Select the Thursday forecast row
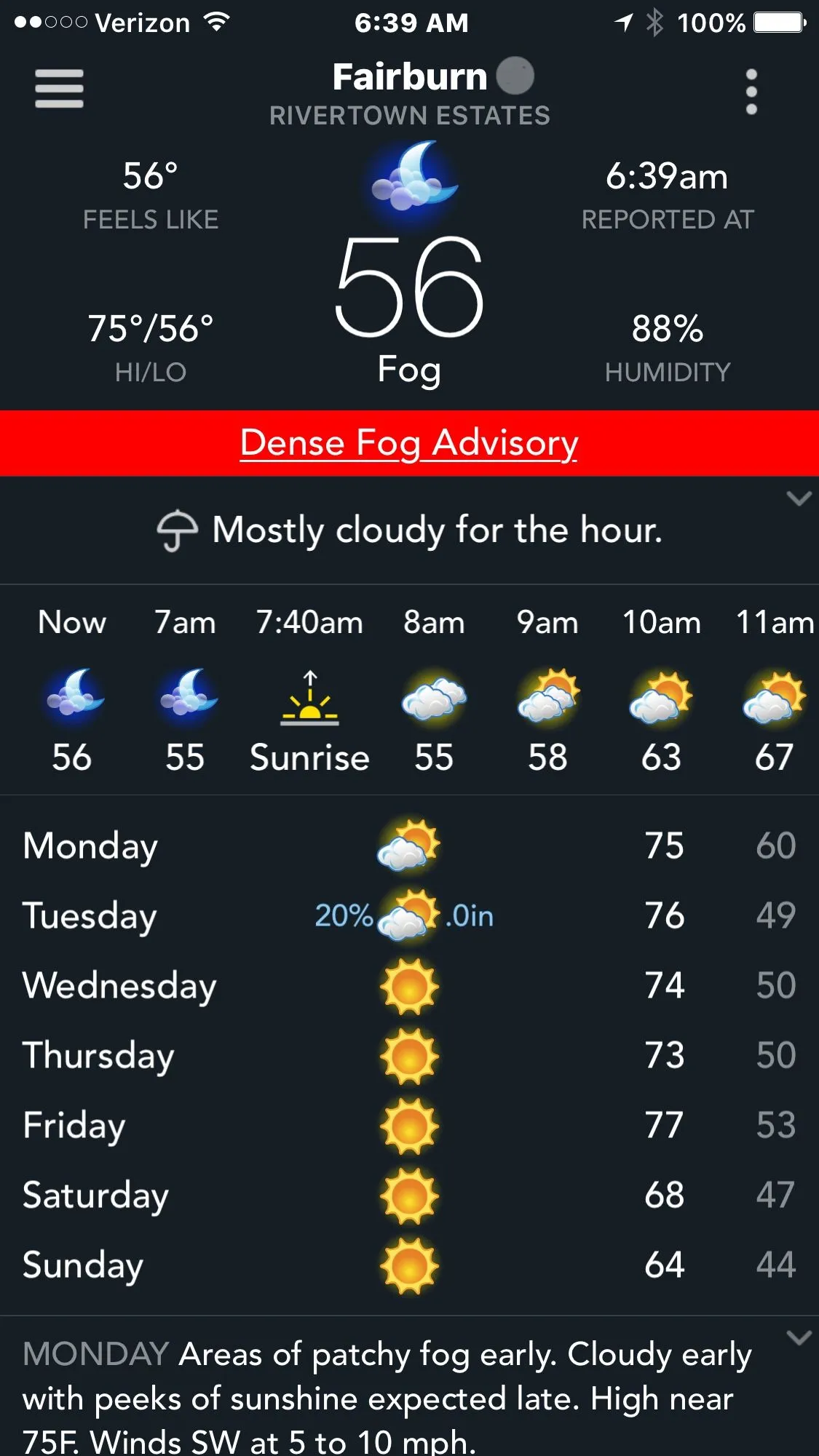The height and width of the screenshot is (1456, 819). (409, 1055)
